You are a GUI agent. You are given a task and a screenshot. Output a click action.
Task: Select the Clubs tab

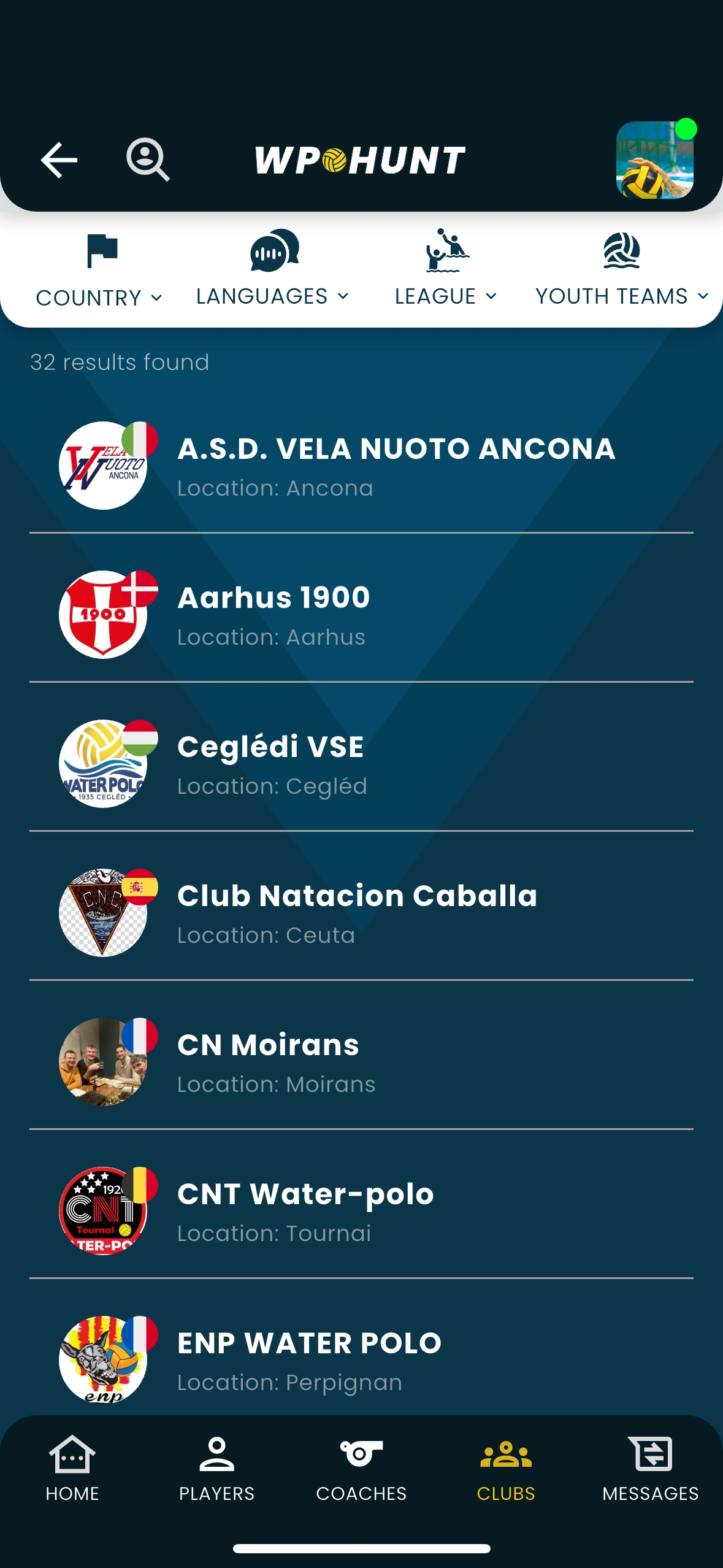[506, 1469]
